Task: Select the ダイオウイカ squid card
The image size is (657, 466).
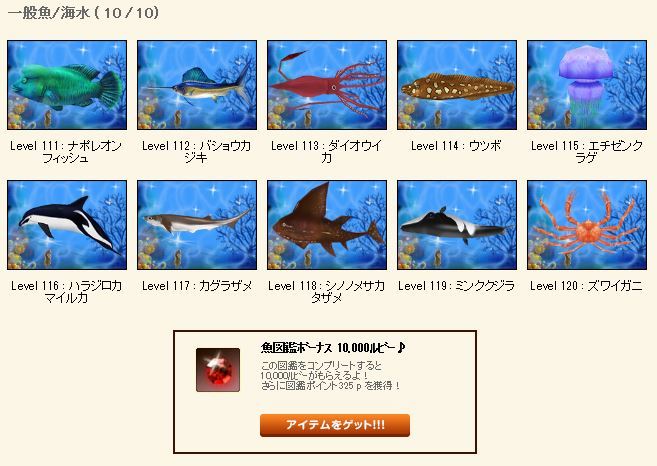Action: (x=327, y=85)
